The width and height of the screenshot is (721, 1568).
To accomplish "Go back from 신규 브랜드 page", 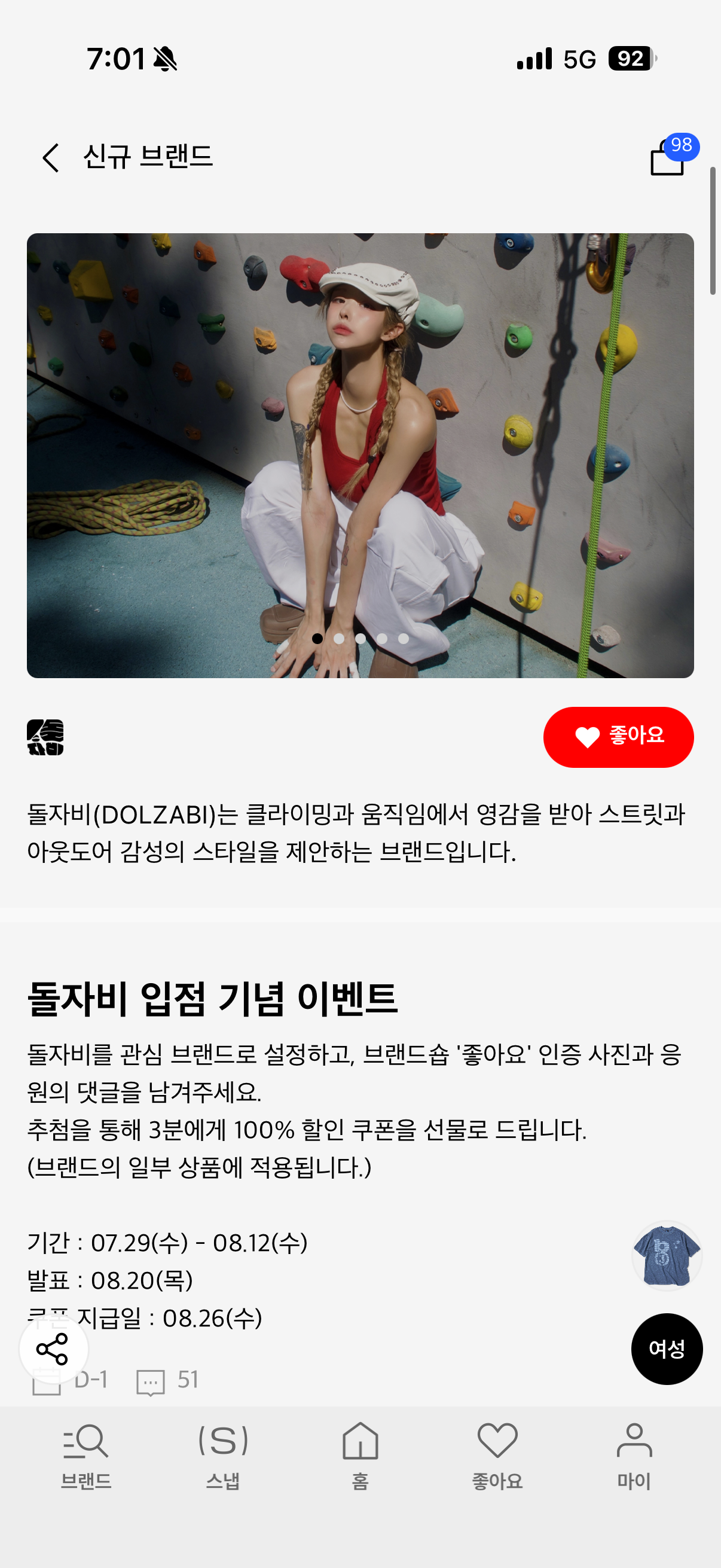I will click(x=51, y=158).
